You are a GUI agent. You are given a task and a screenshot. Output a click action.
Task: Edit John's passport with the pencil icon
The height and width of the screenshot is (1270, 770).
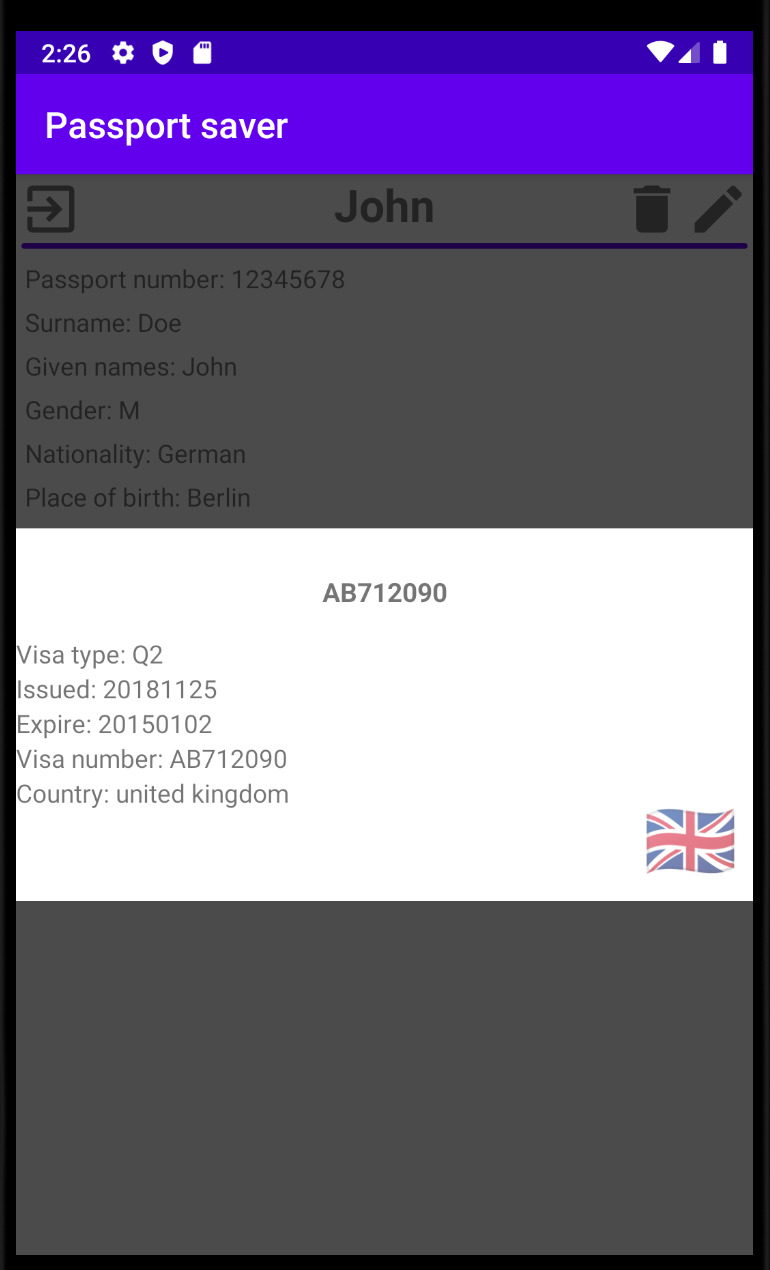(718, 209)
